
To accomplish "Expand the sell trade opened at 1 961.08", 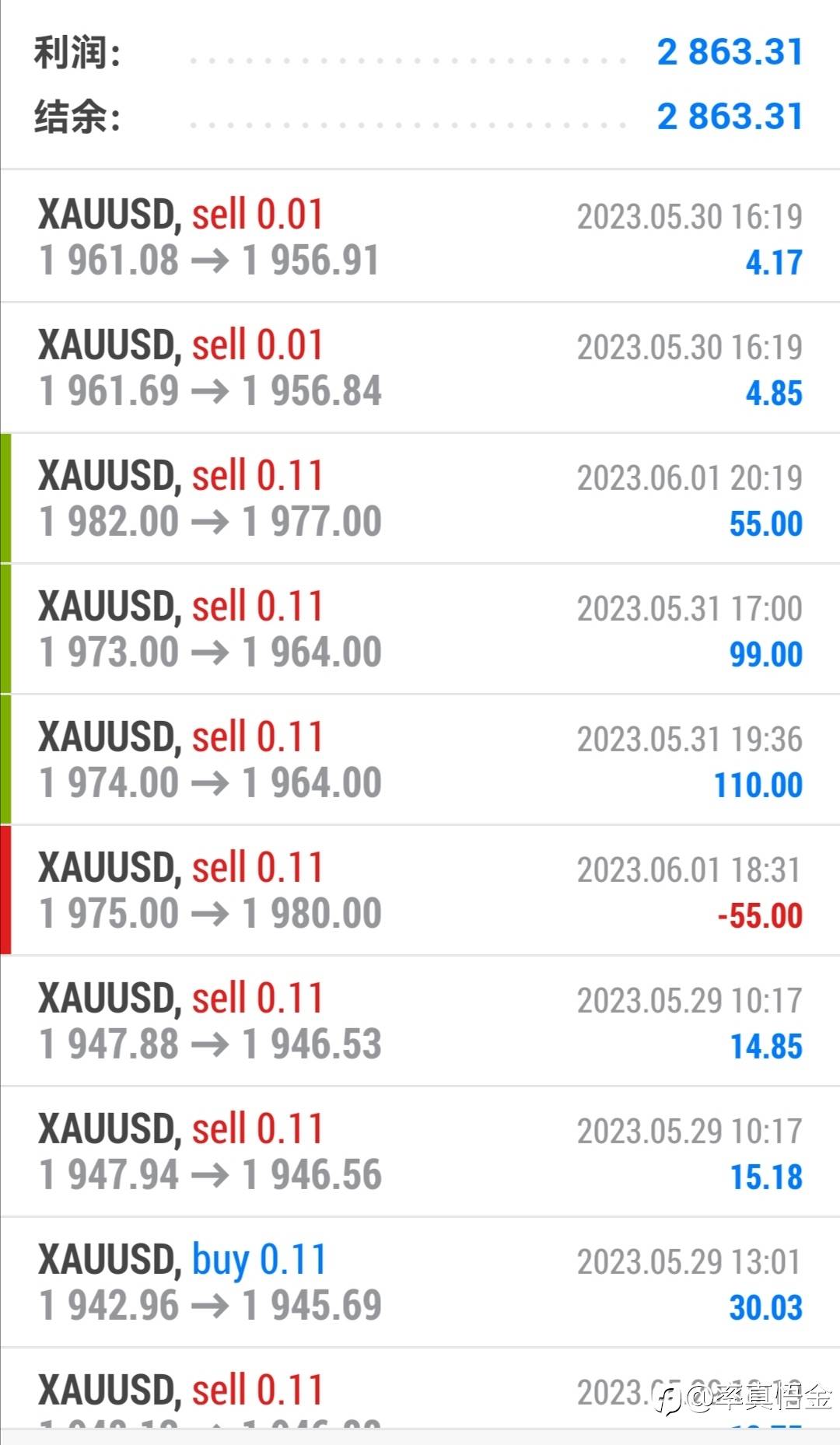I will pyautogui.click(x=420, y=236).
